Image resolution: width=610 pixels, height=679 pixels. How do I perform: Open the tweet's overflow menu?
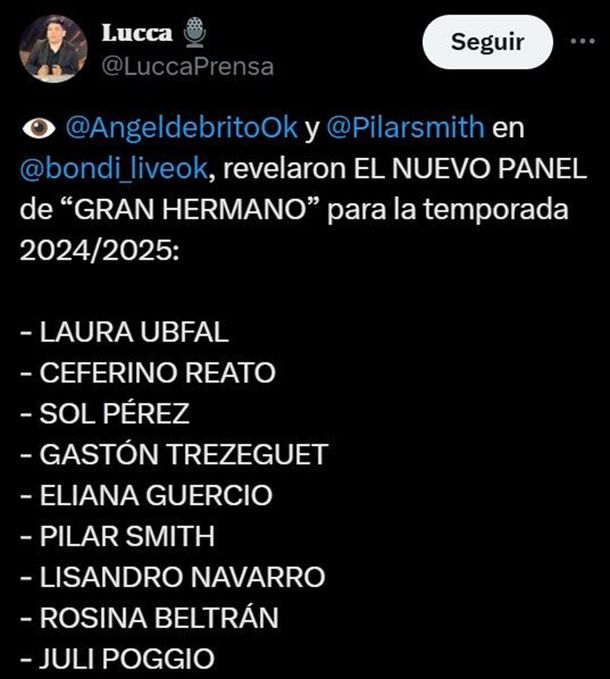pos(582,42)
